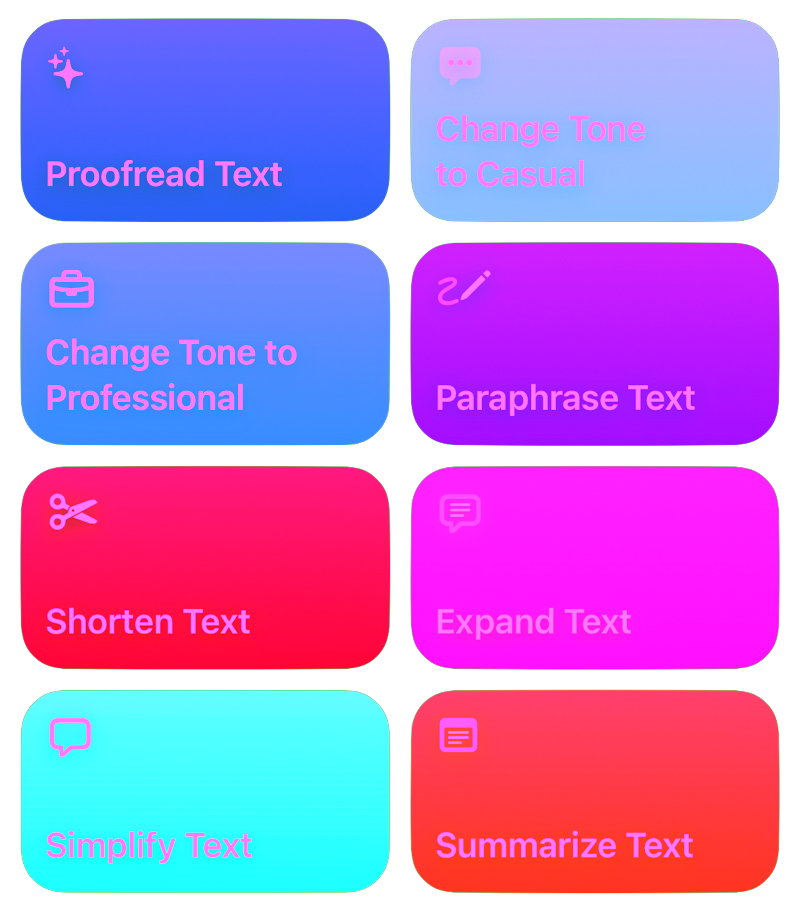Run the Shorten Text shortcut
The width and height of the screenshot is (800, 915).
pos(205,566)
